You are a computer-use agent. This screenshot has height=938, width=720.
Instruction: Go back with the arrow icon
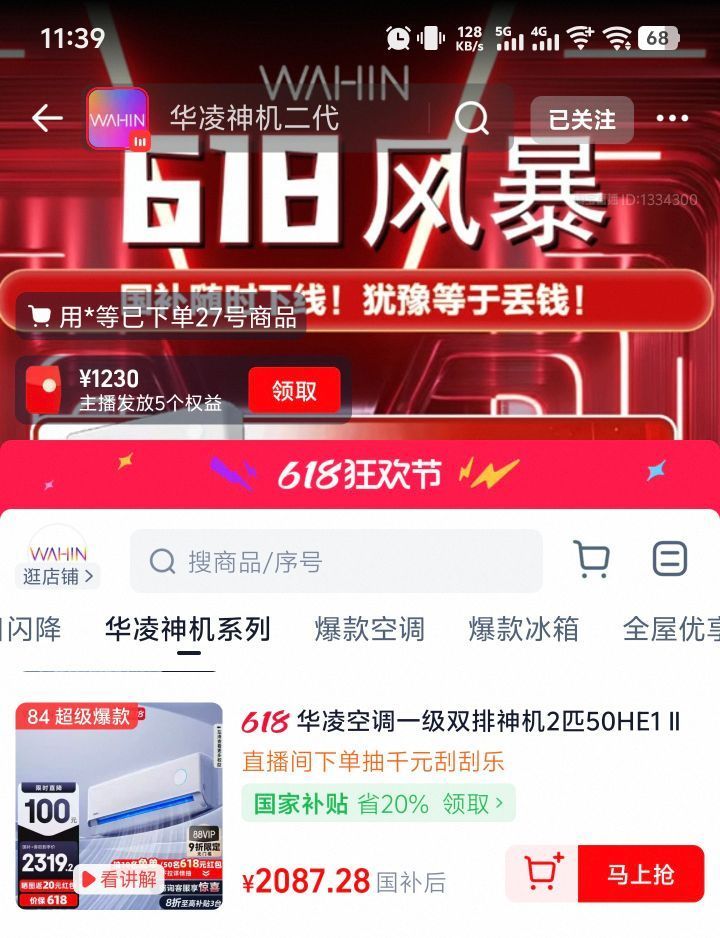click(47, 119)
